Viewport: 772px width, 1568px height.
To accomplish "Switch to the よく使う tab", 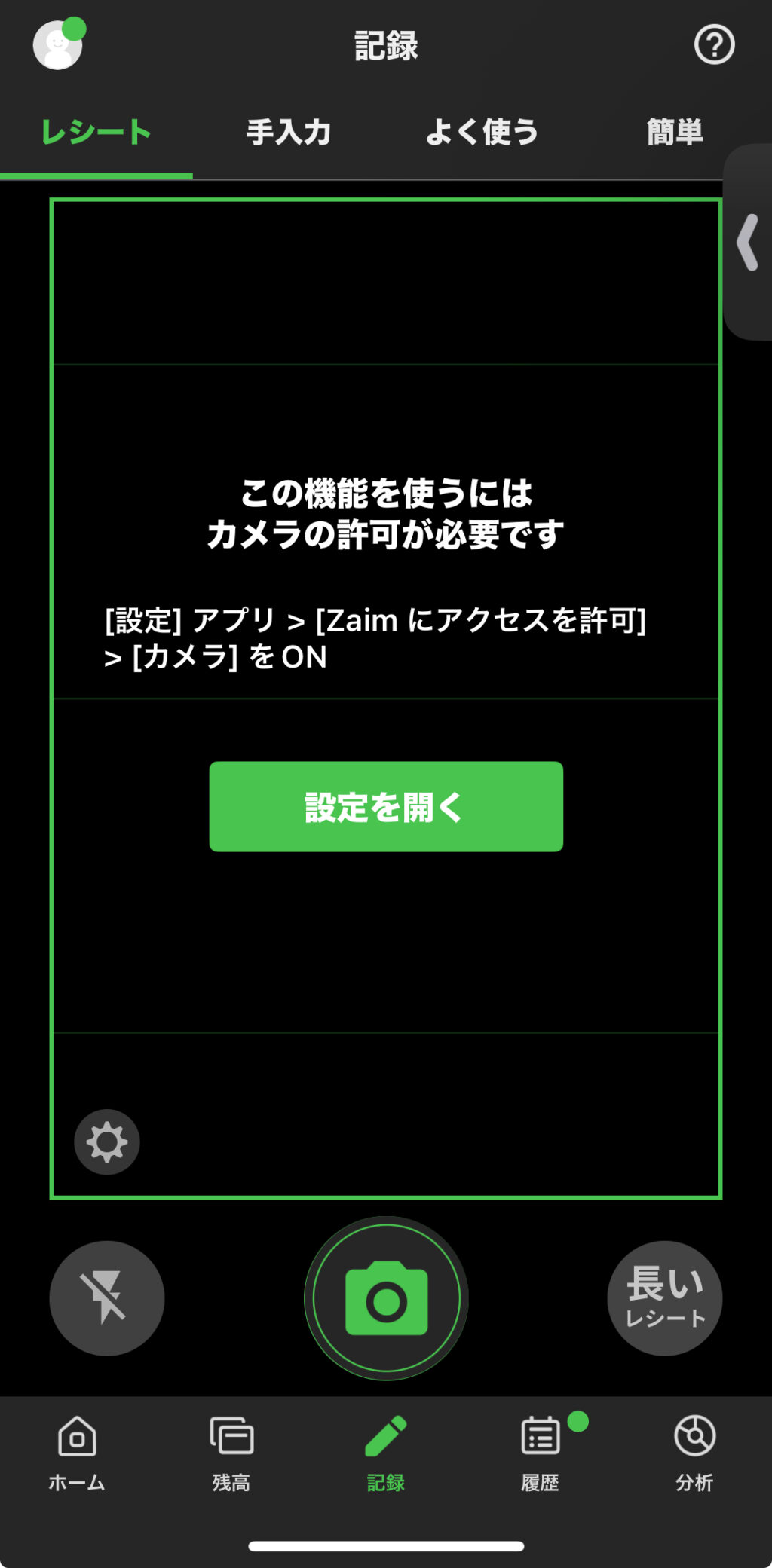I will tap(482, 133).
